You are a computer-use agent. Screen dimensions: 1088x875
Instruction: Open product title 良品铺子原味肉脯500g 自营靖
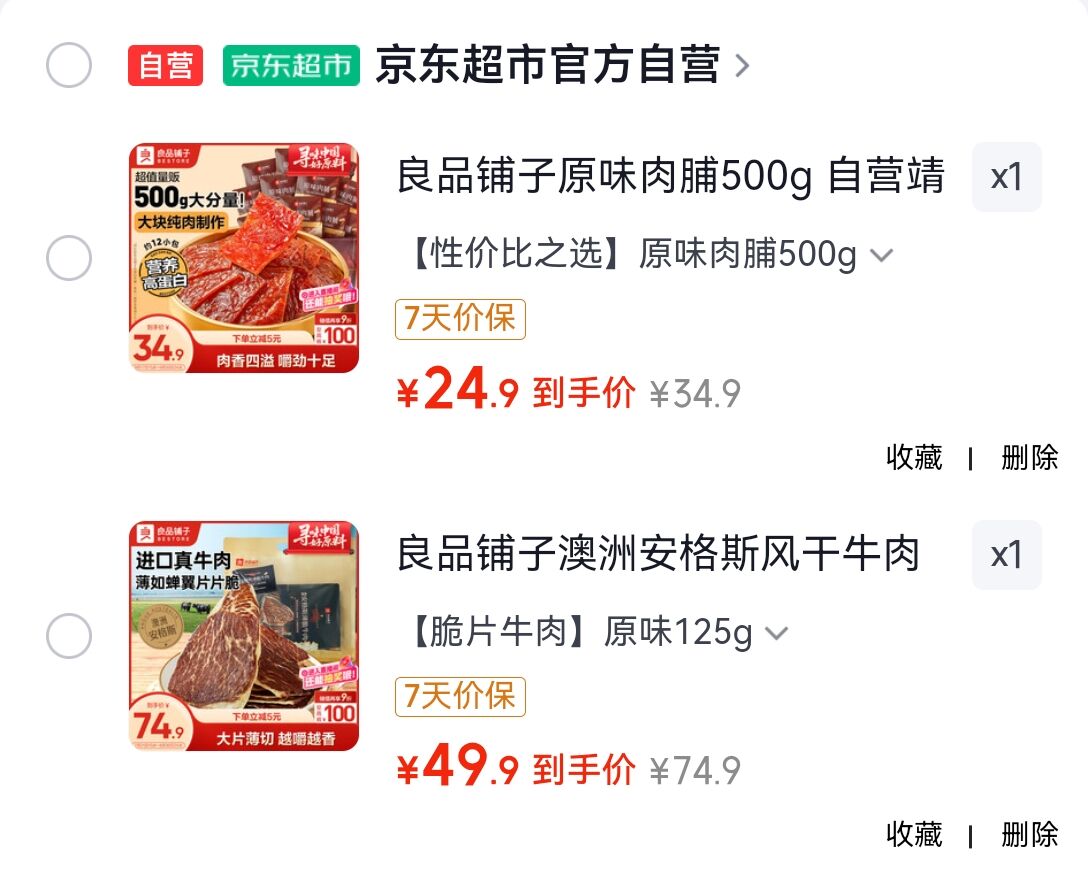670,178
